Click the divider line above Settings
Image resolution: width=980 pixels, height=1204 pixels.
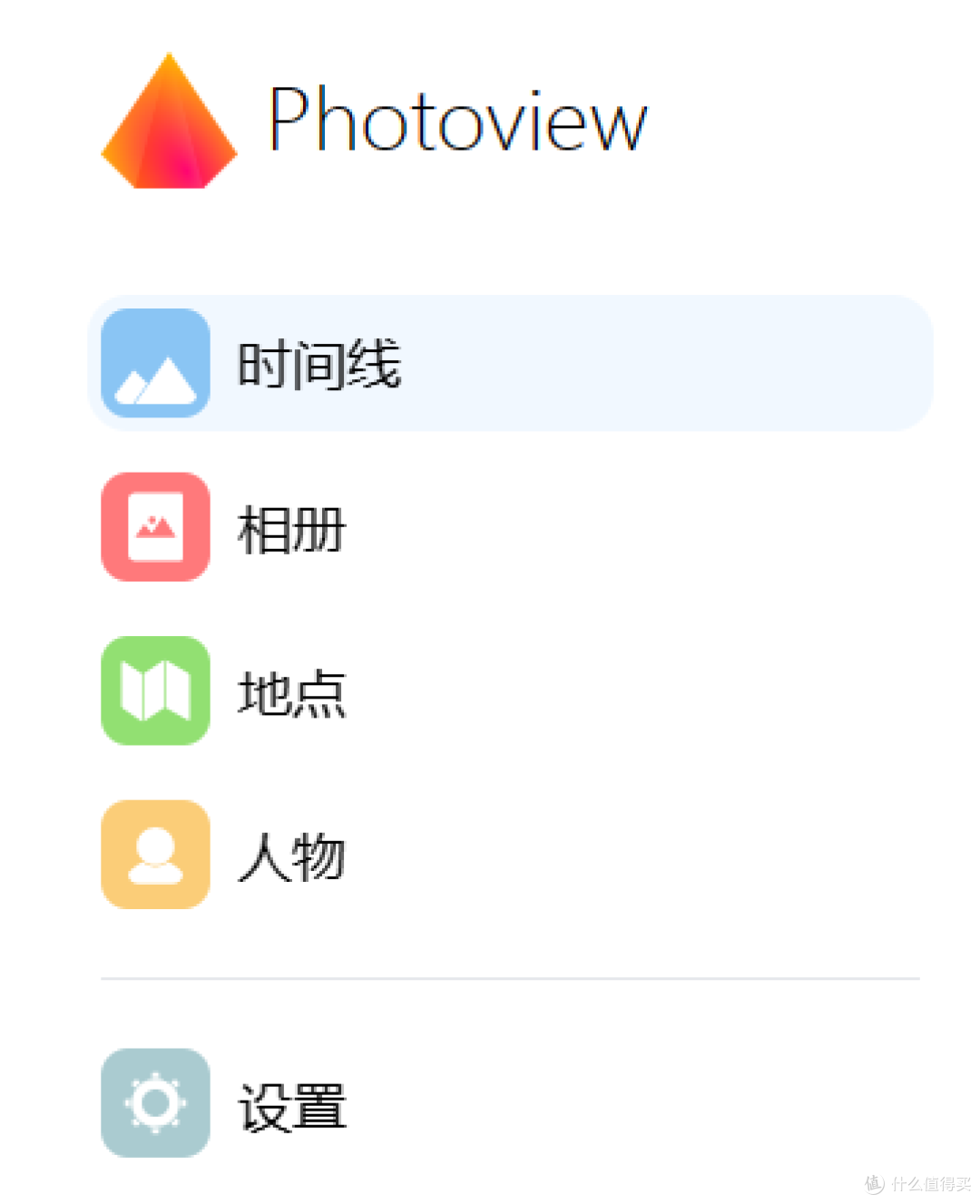click(508, 978)
